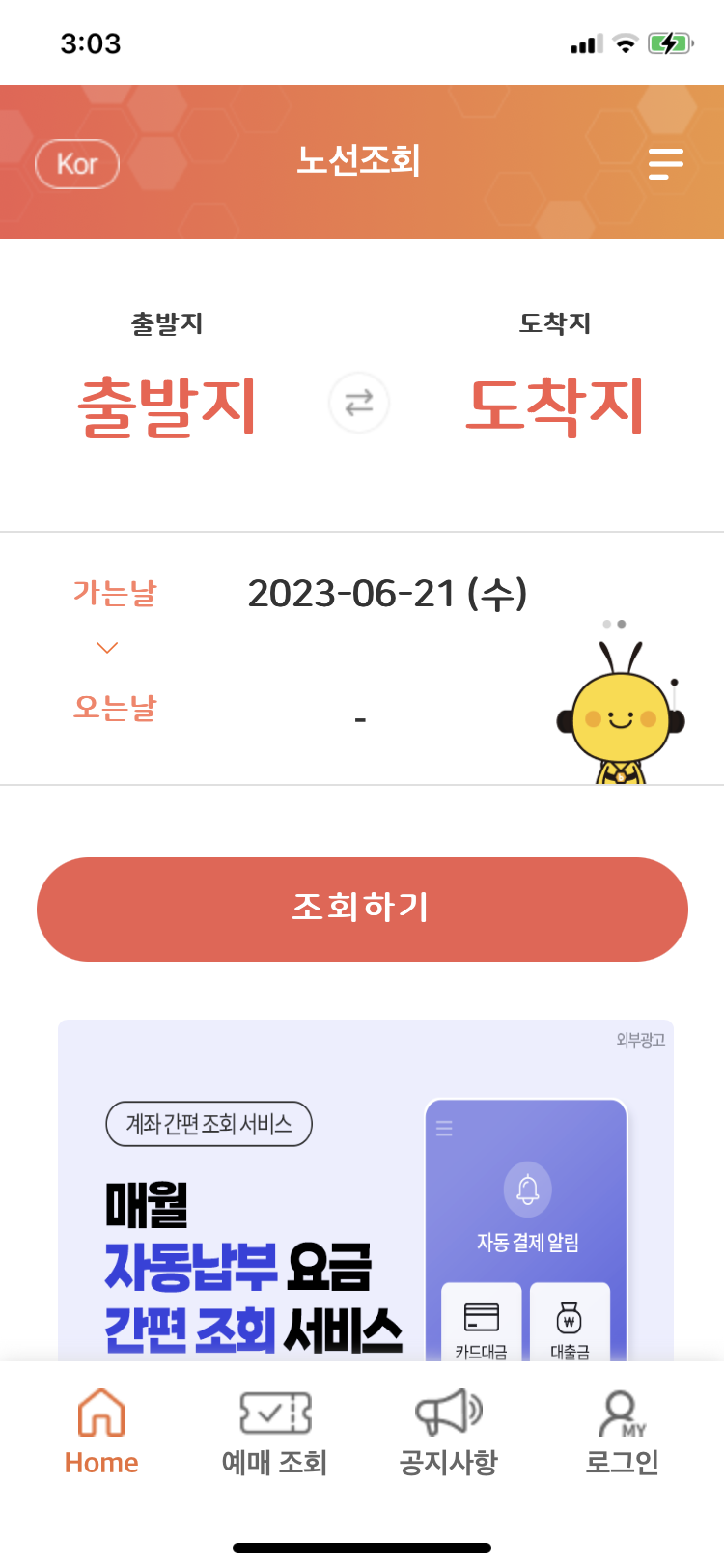724x1568 pixels.
Task: Open the 가는날 date picker
Action: pyautogui.click(x=386, y=594)
